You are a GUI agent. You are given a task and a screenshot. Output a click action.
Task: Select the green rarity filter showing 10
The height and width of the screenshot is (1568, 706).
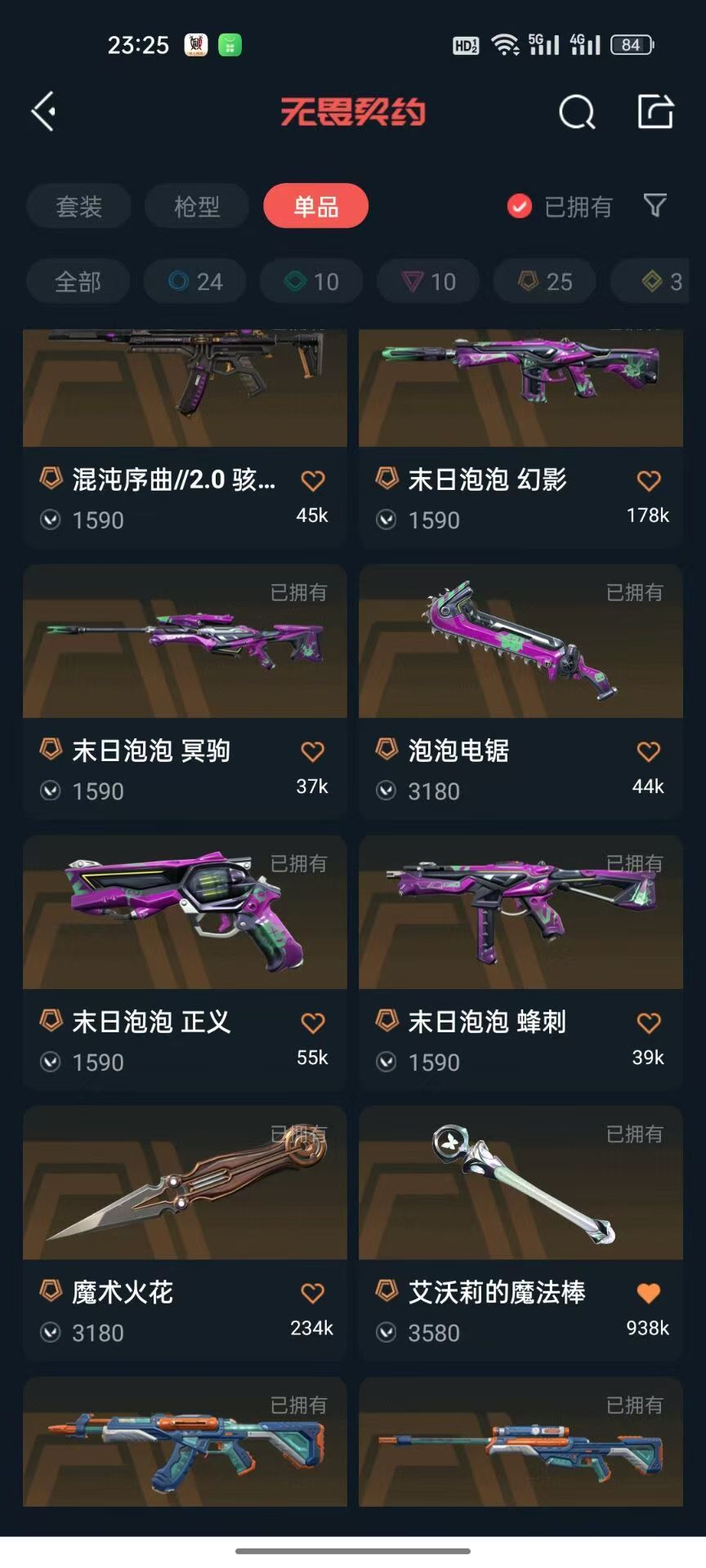311,281
